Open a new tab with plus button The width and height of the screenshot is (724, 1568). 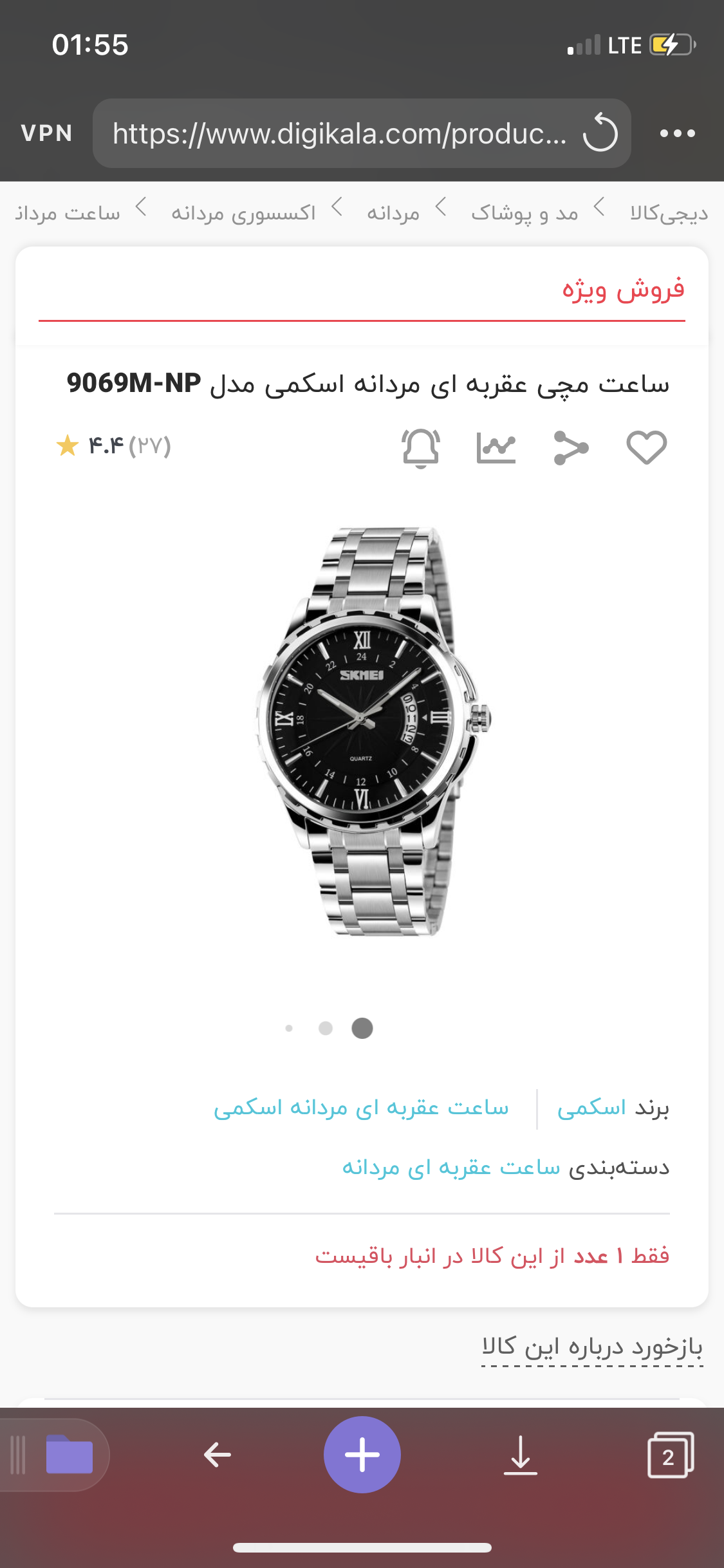362,1455
